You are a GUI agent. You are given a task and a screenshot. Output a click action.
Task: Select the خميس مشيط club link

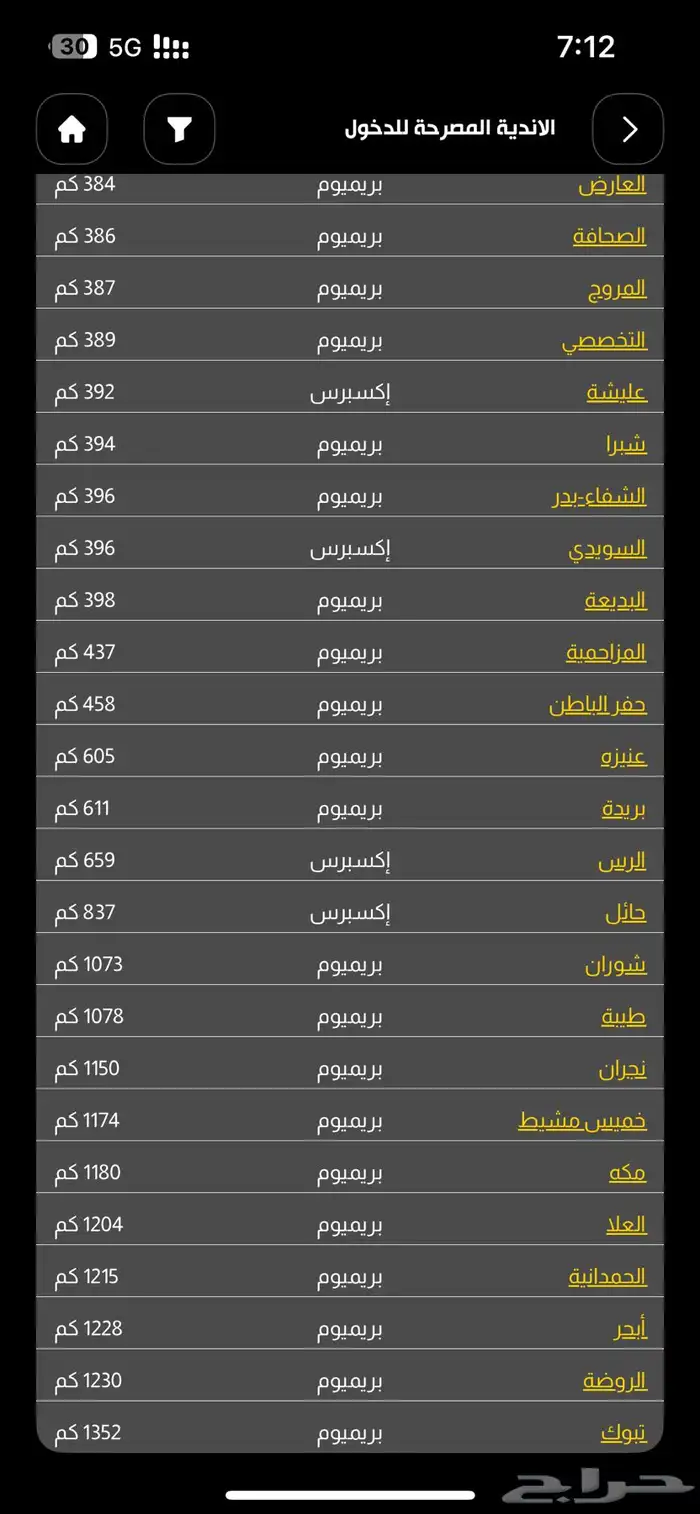pos(582,1121)
